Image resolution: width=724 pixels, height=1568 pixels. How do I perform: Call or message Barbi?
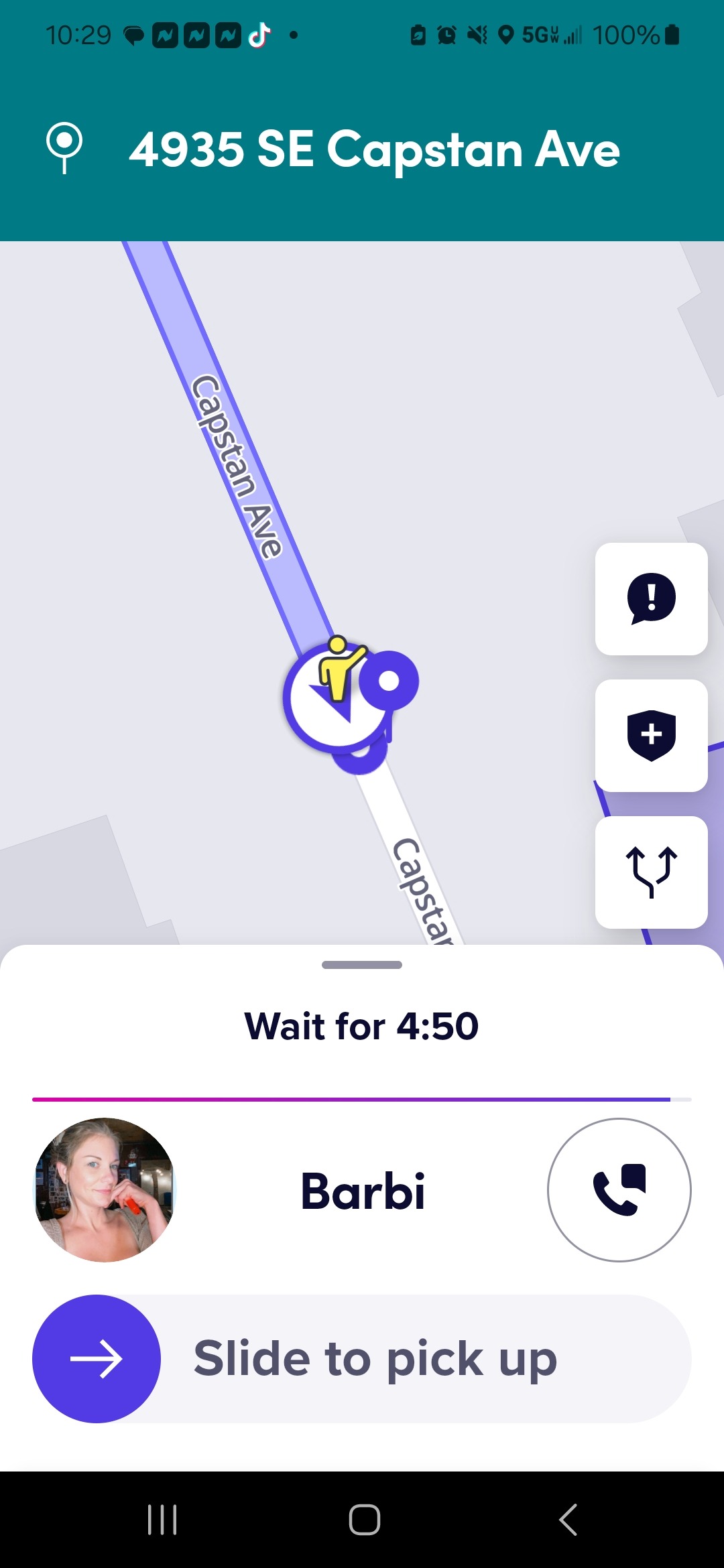point(619,1189)
